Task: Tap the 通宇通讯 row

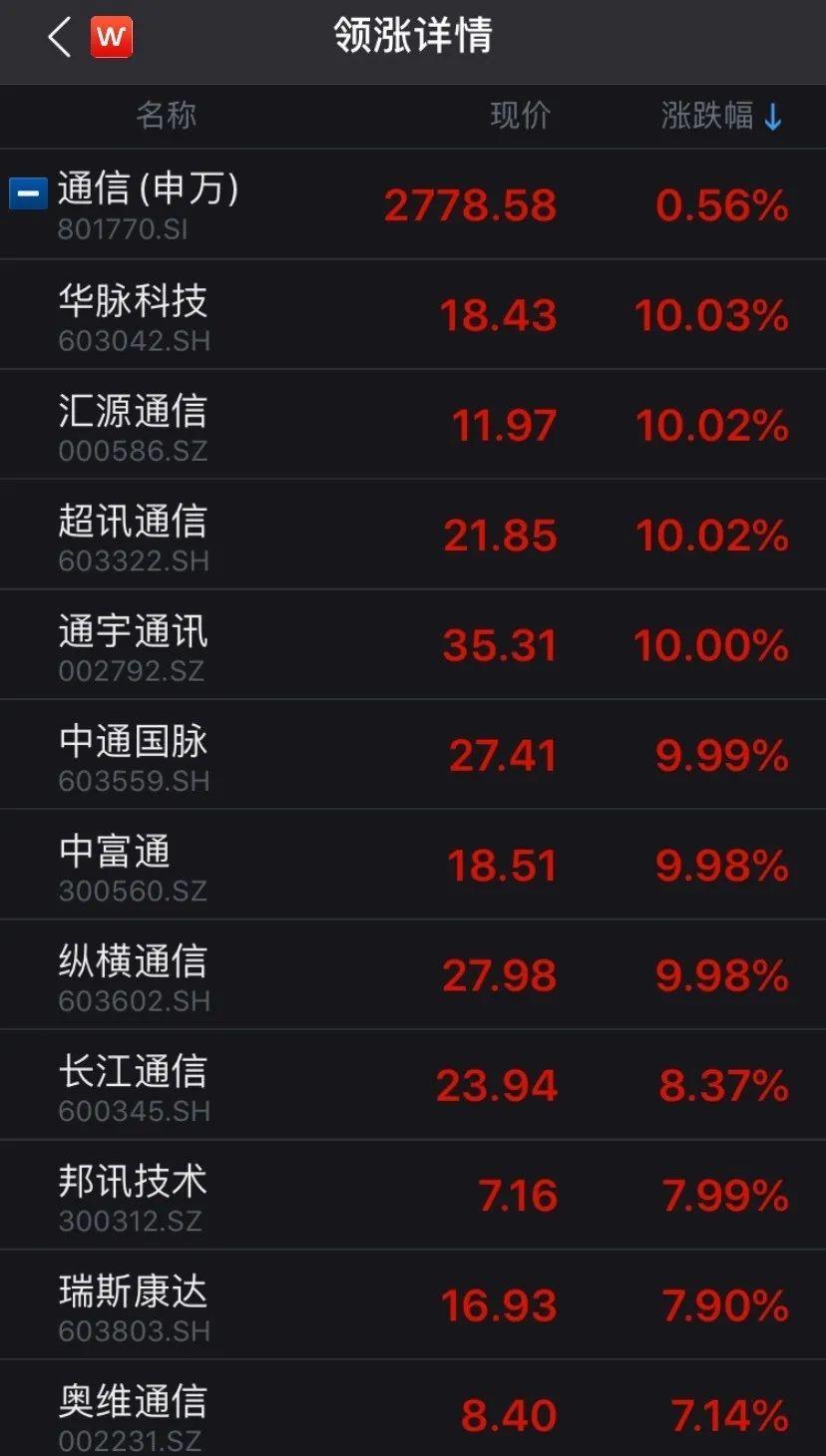Action: [413, 643]
